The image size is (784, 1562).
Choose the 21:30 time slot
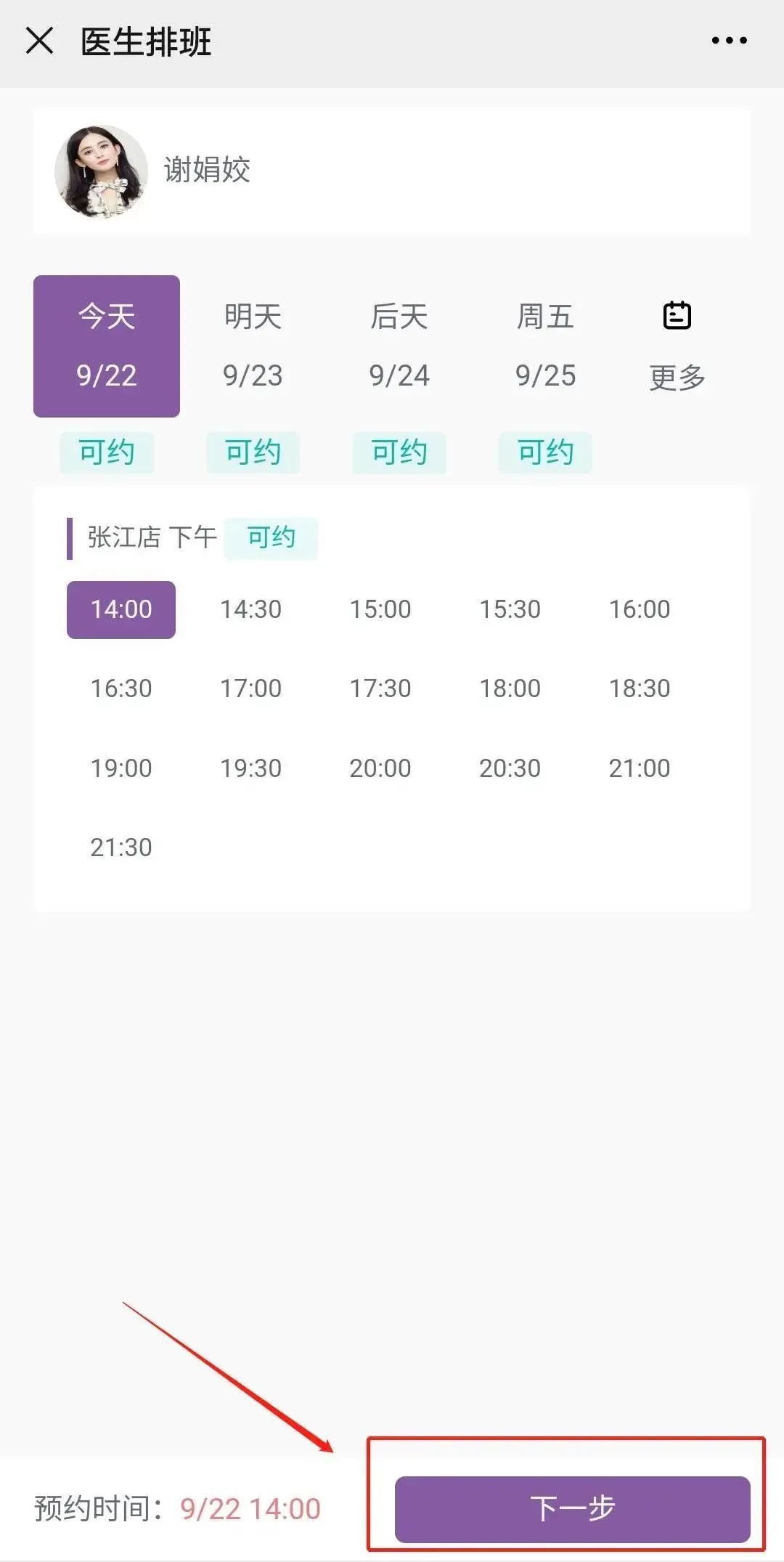[x=121, y=847]
